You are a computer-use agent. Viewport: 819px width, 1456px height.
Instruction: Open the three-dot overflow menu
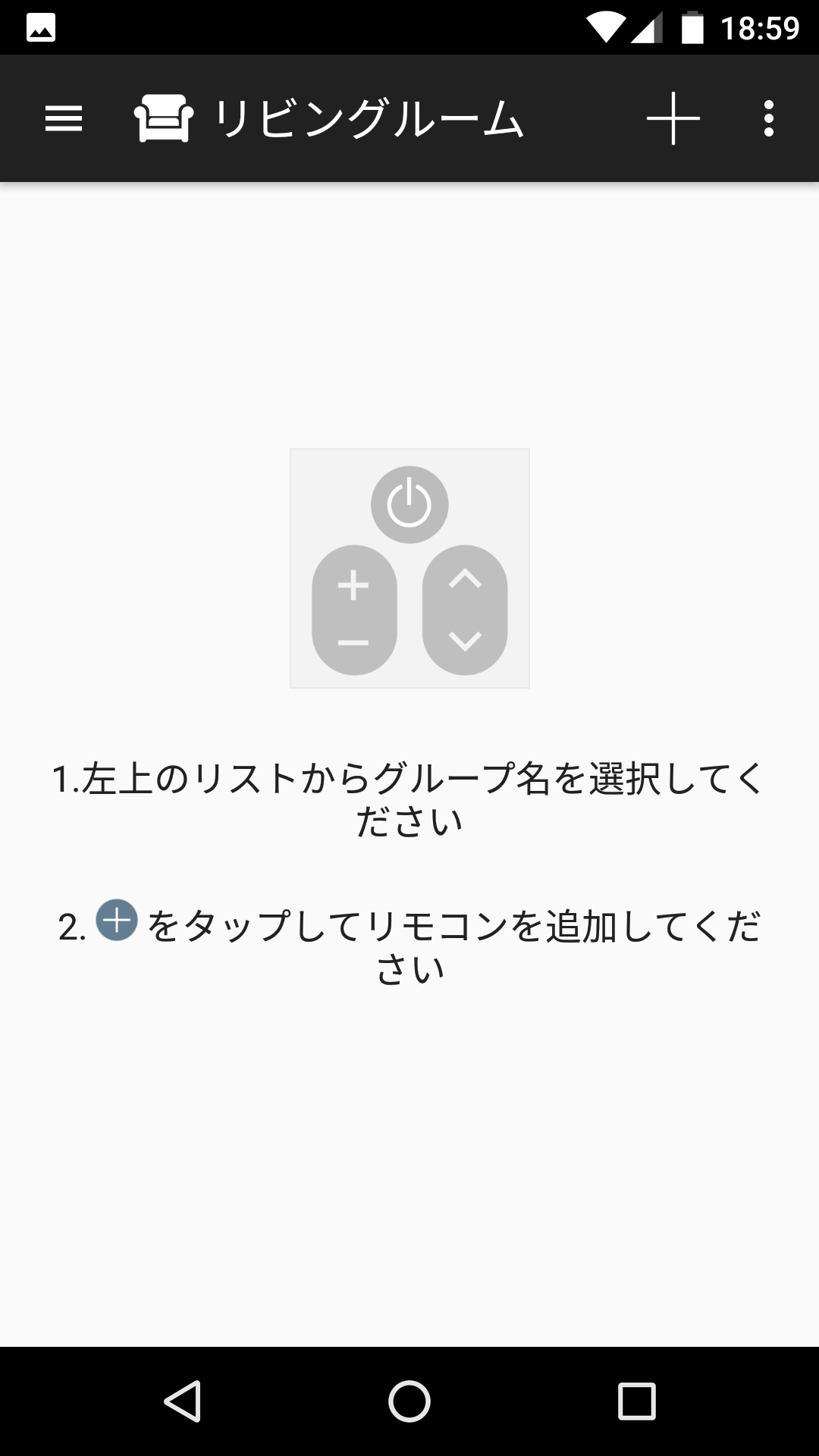tap(769, 119)
